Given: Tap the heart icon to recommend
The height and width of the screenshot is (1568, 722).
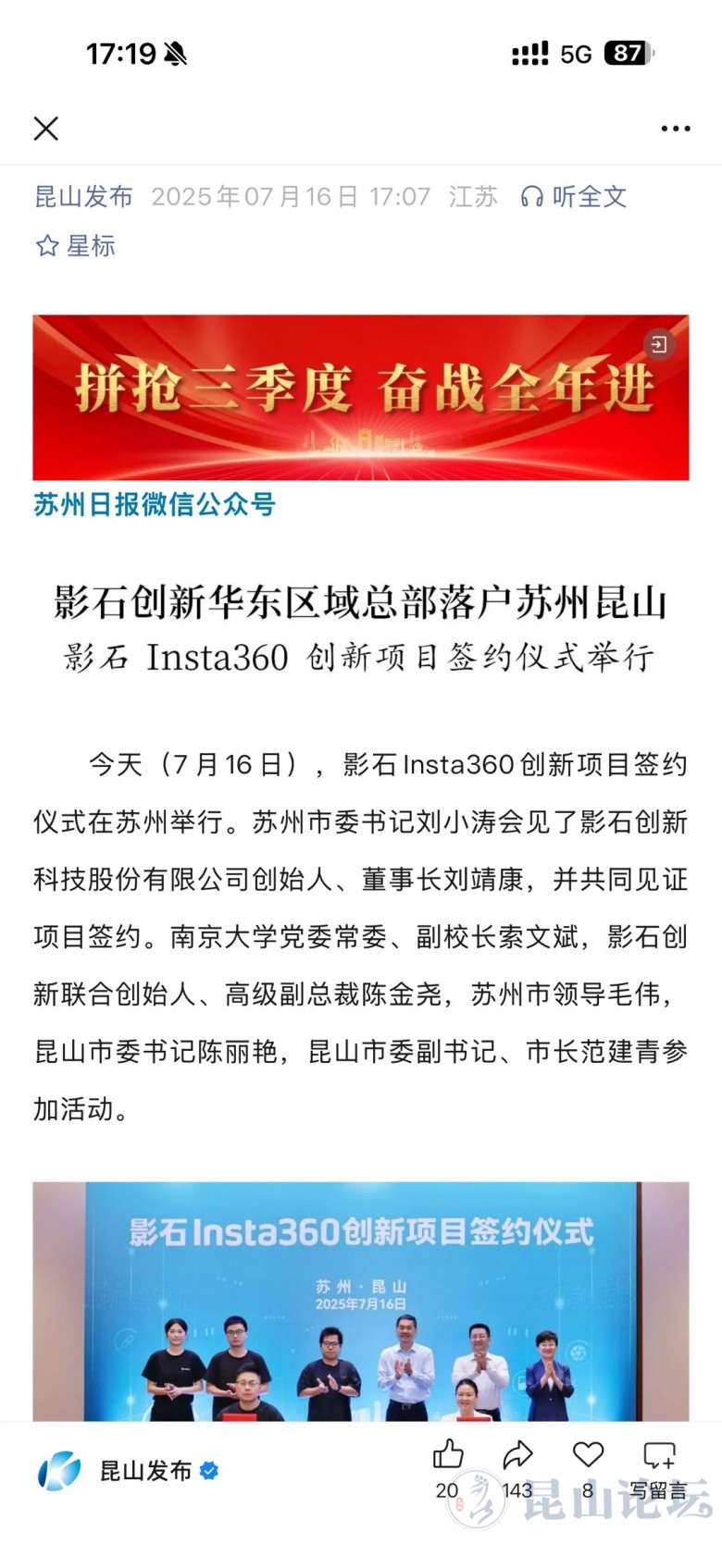Looking at the screenshot, I should coord(588,1455).
